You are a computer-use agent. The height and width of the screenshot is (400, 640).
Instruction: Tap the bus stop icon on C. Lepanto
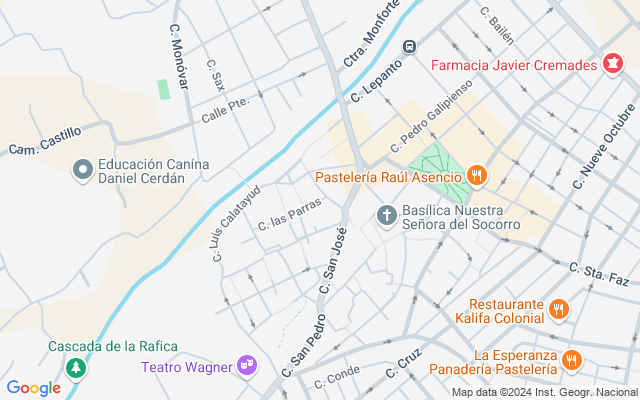(x=409, y=47)
